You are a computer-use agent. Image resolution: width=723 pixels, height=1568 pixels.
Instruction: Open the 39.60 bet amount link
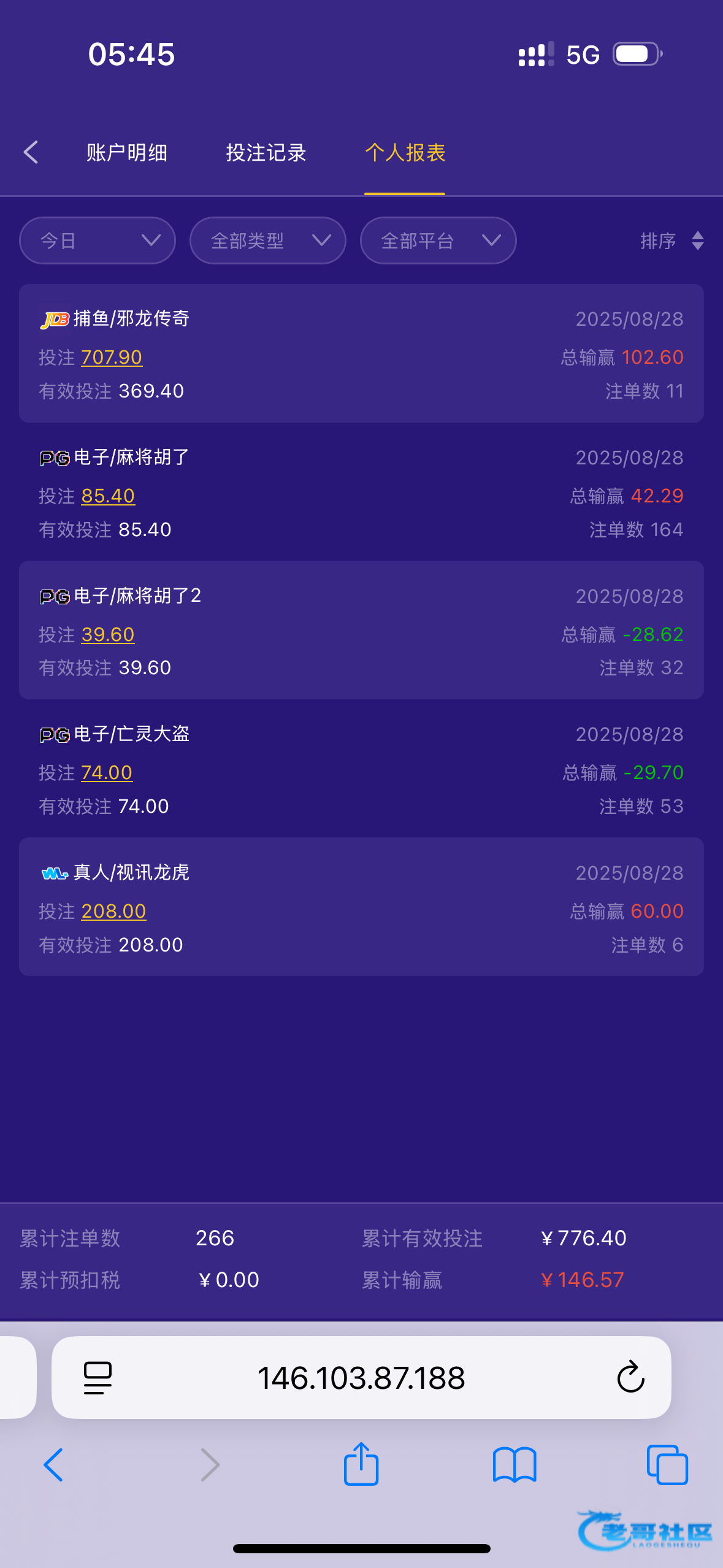(x=108, y=634)
